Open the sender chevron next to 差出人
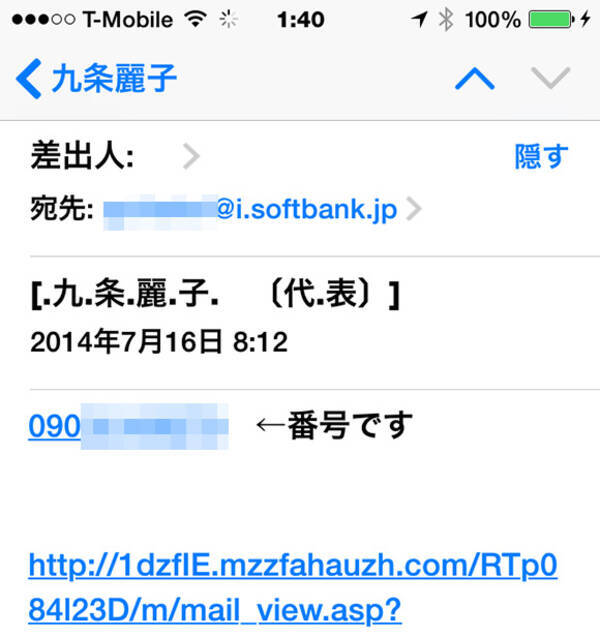The width and height of the screenshot is (600, 637). [191, 157]
